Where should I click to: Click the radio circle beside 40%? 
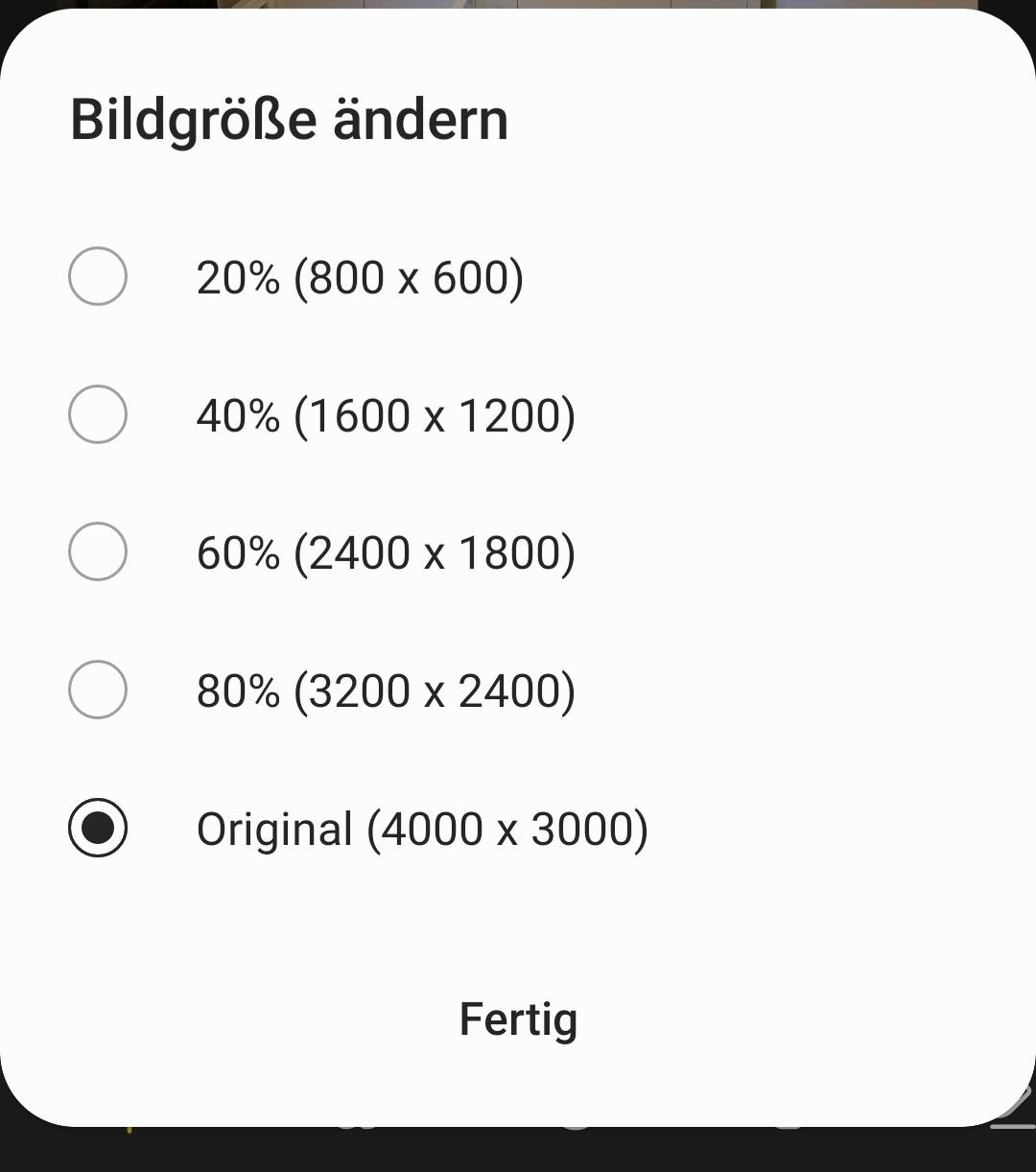tap(97, 415)
